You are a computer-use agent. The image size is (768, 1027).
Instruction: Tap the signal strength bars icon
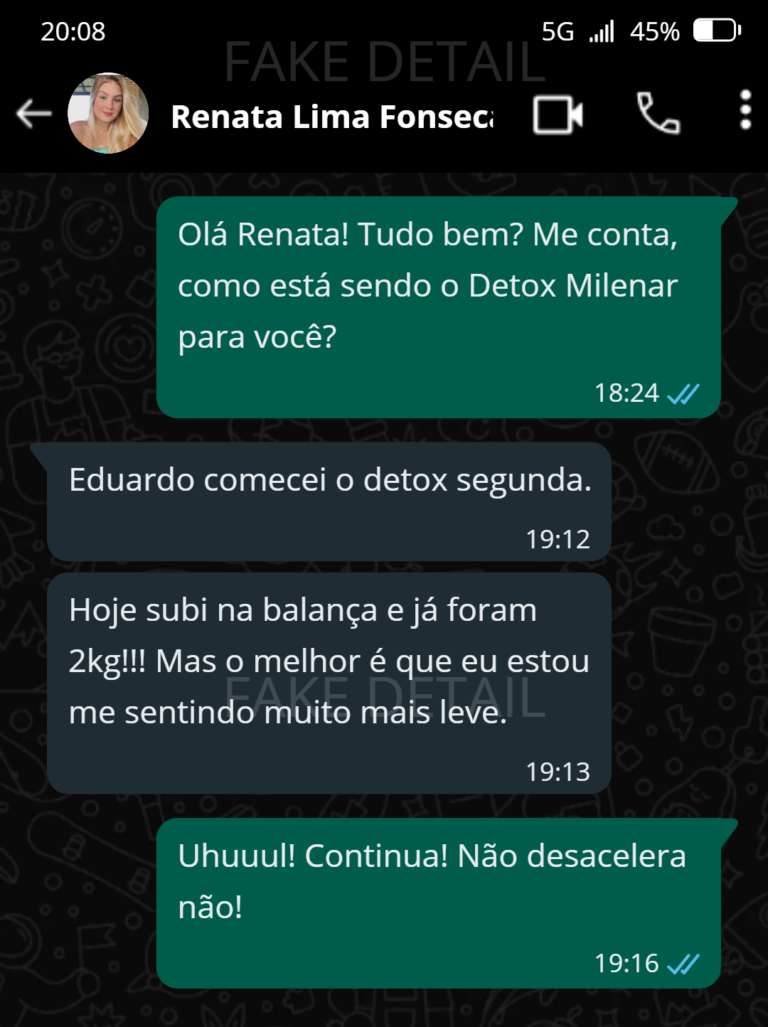click(x=601, y=32)
